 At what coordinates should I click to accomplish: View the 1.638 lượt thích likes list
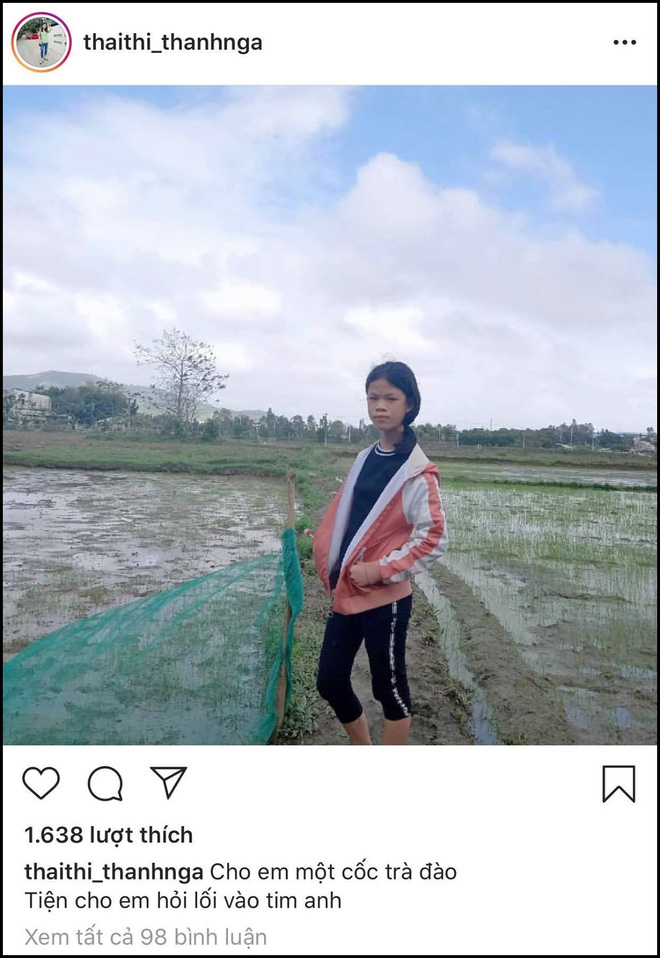pos(108,835)
